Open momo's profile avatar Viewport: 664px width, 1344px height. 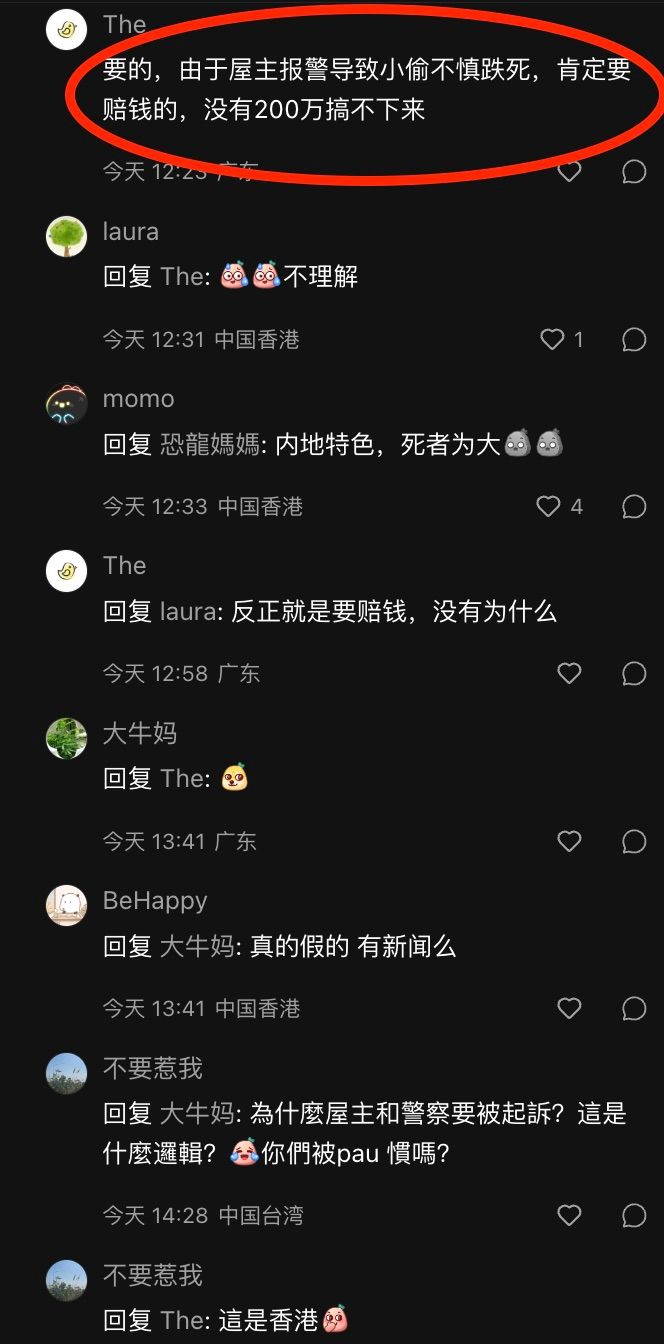67,404
